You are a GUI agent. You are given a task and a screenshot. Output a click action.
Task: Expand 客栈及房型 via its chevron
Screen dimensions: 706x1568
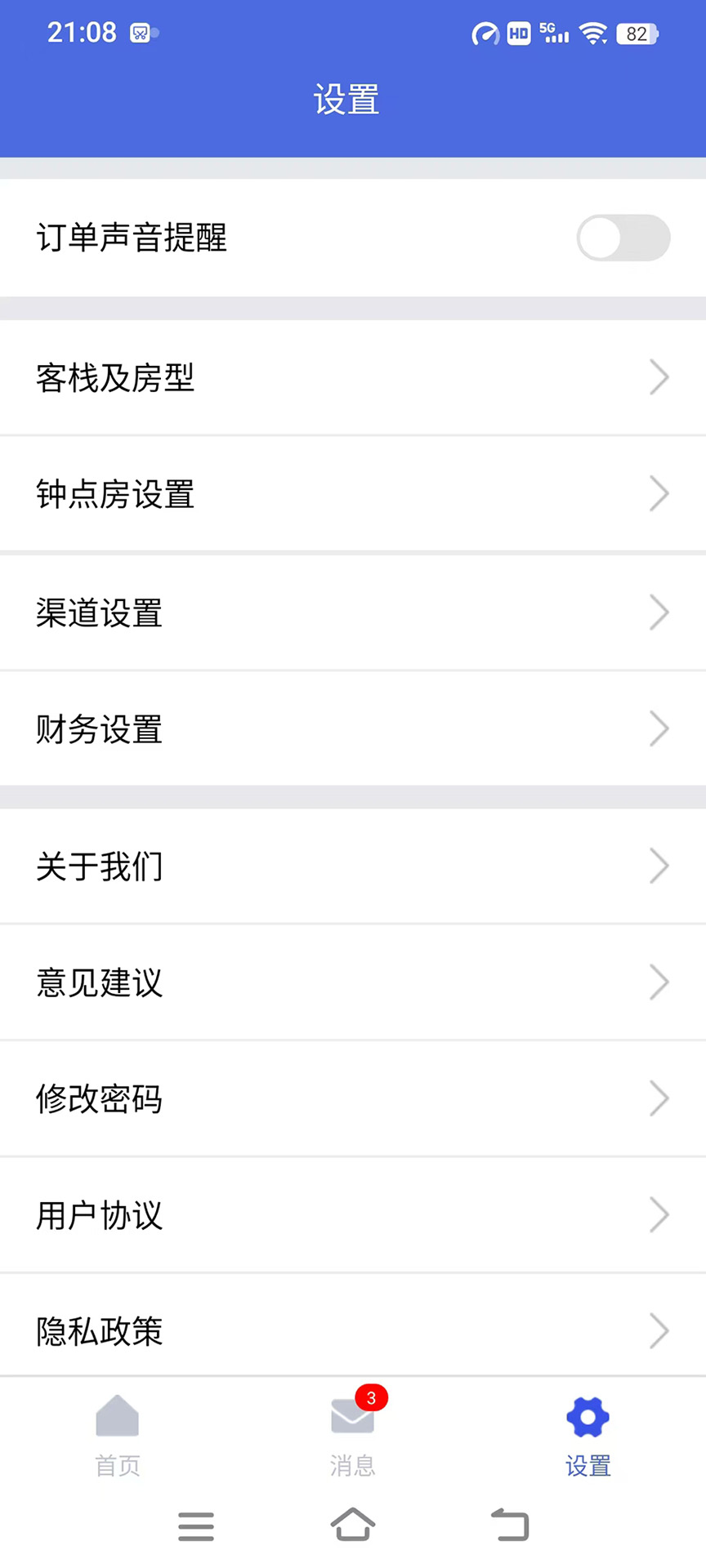659,376
